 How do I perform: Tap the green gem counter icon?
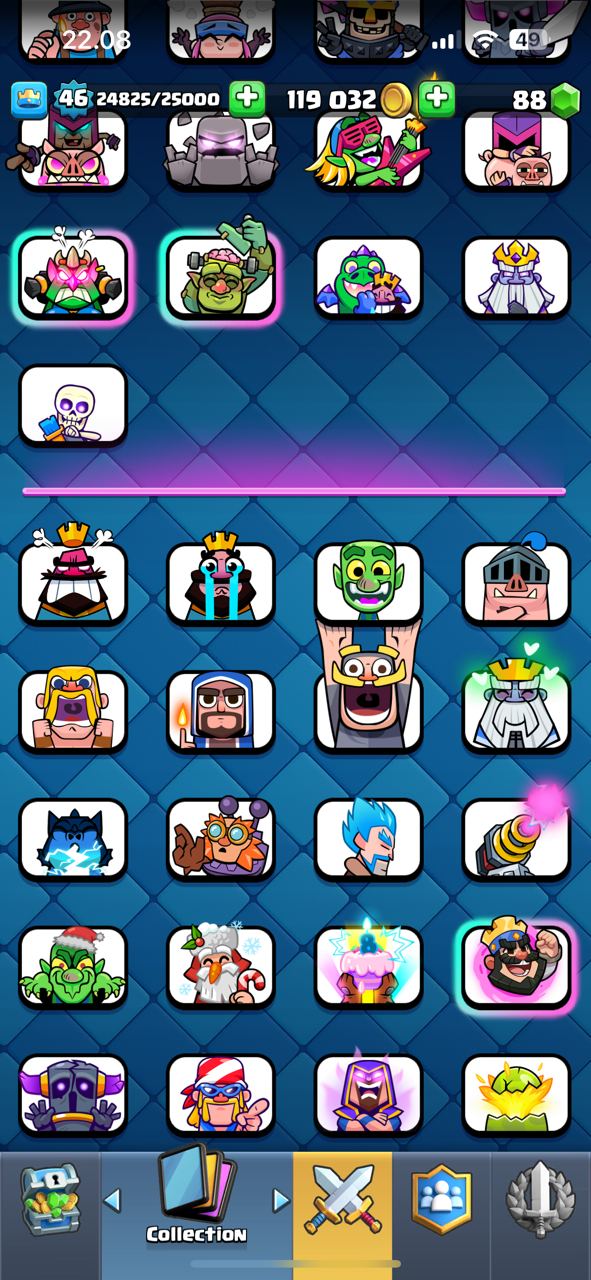point(565,101)
